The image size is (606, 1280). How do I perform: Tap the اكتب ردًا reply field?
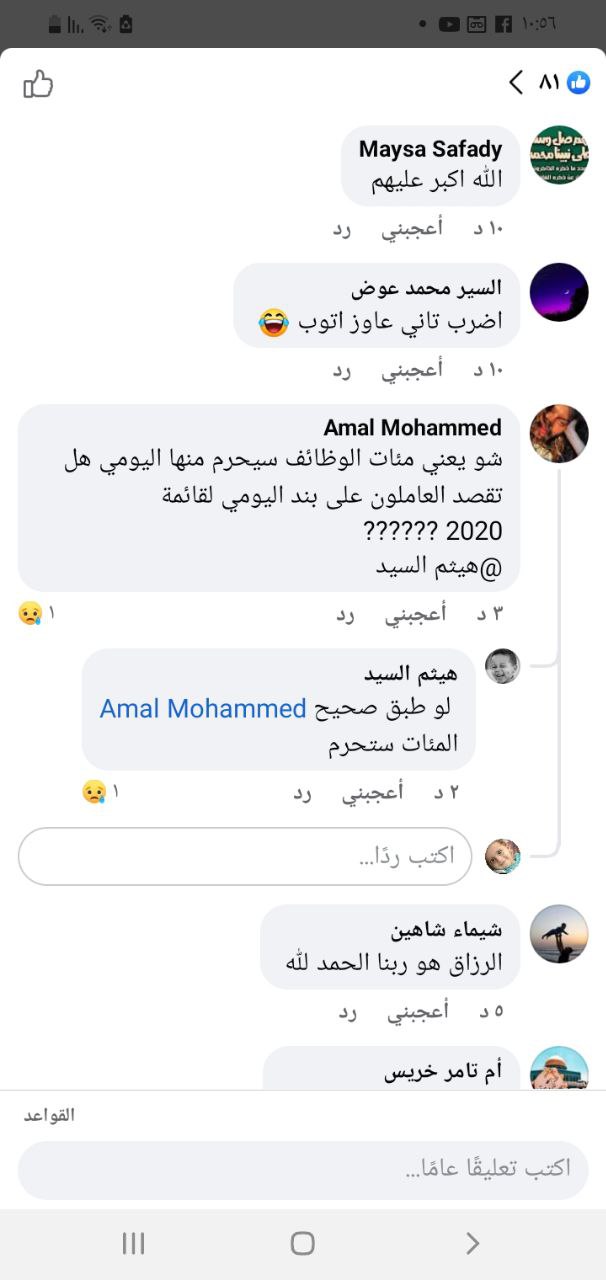[245, 856]
